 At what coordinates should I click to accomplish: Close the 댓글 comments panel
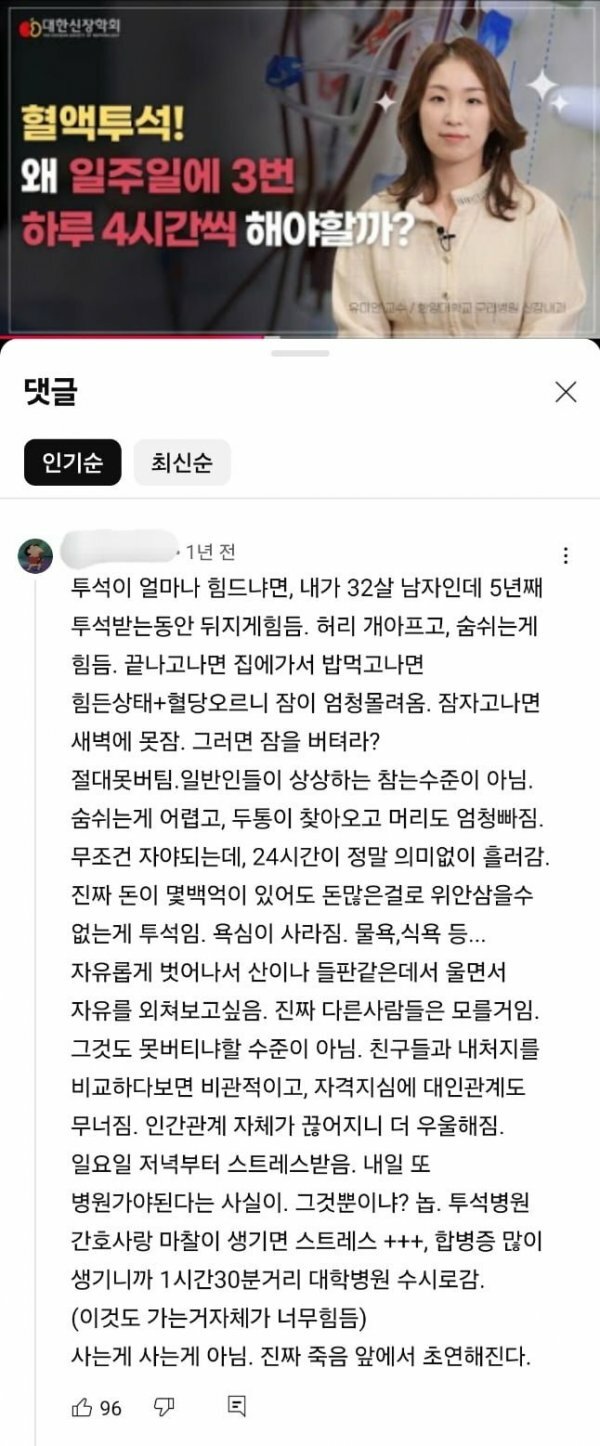coord(566,392)
